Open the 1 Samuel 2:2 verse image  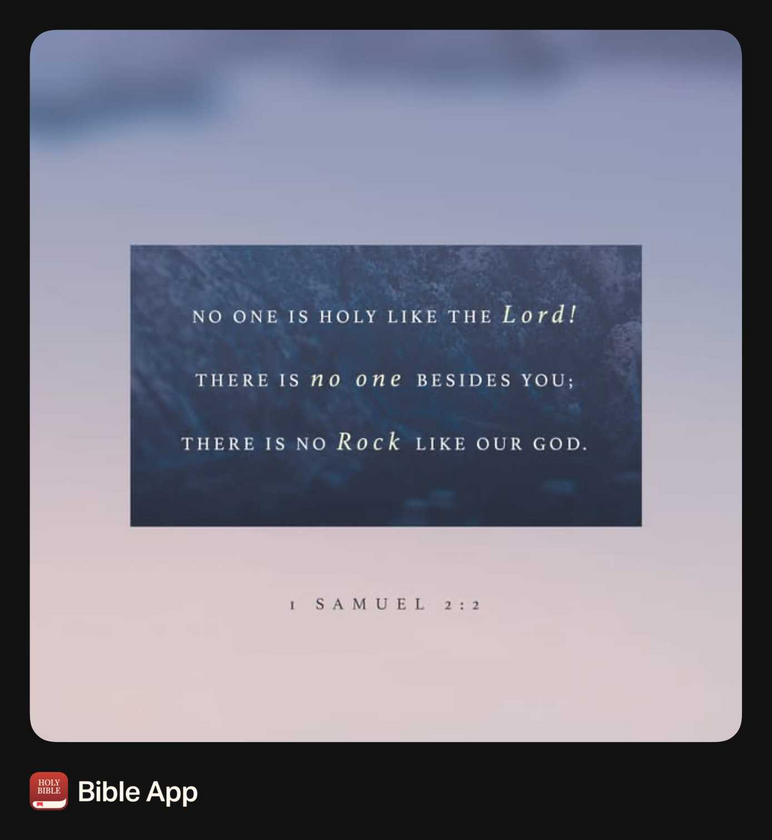click(386, 385)
